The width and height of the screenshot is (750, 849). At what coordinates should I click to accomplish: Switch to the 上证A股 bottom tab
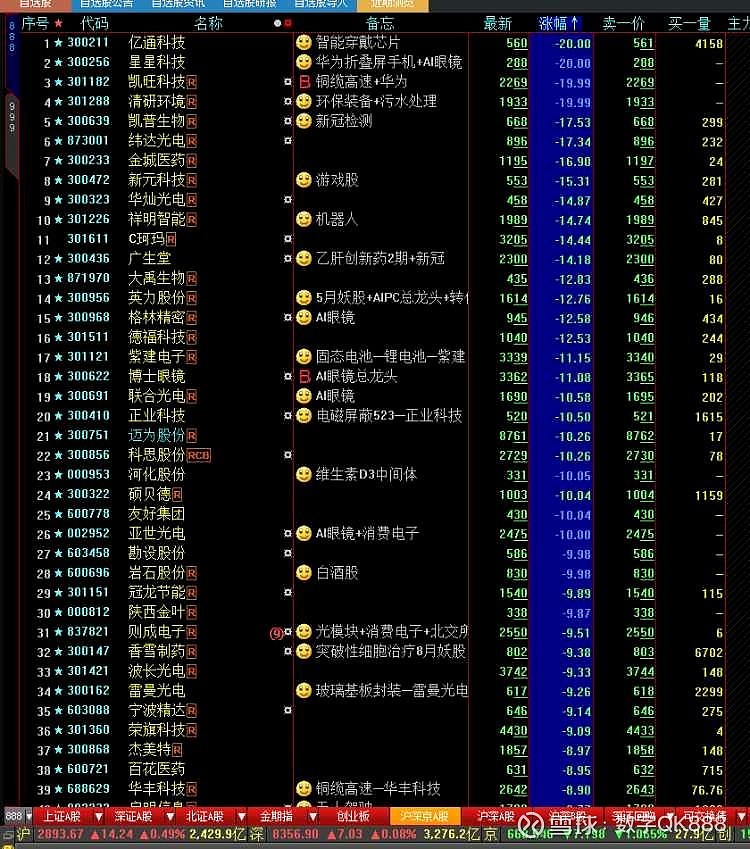tap(63, 816)
